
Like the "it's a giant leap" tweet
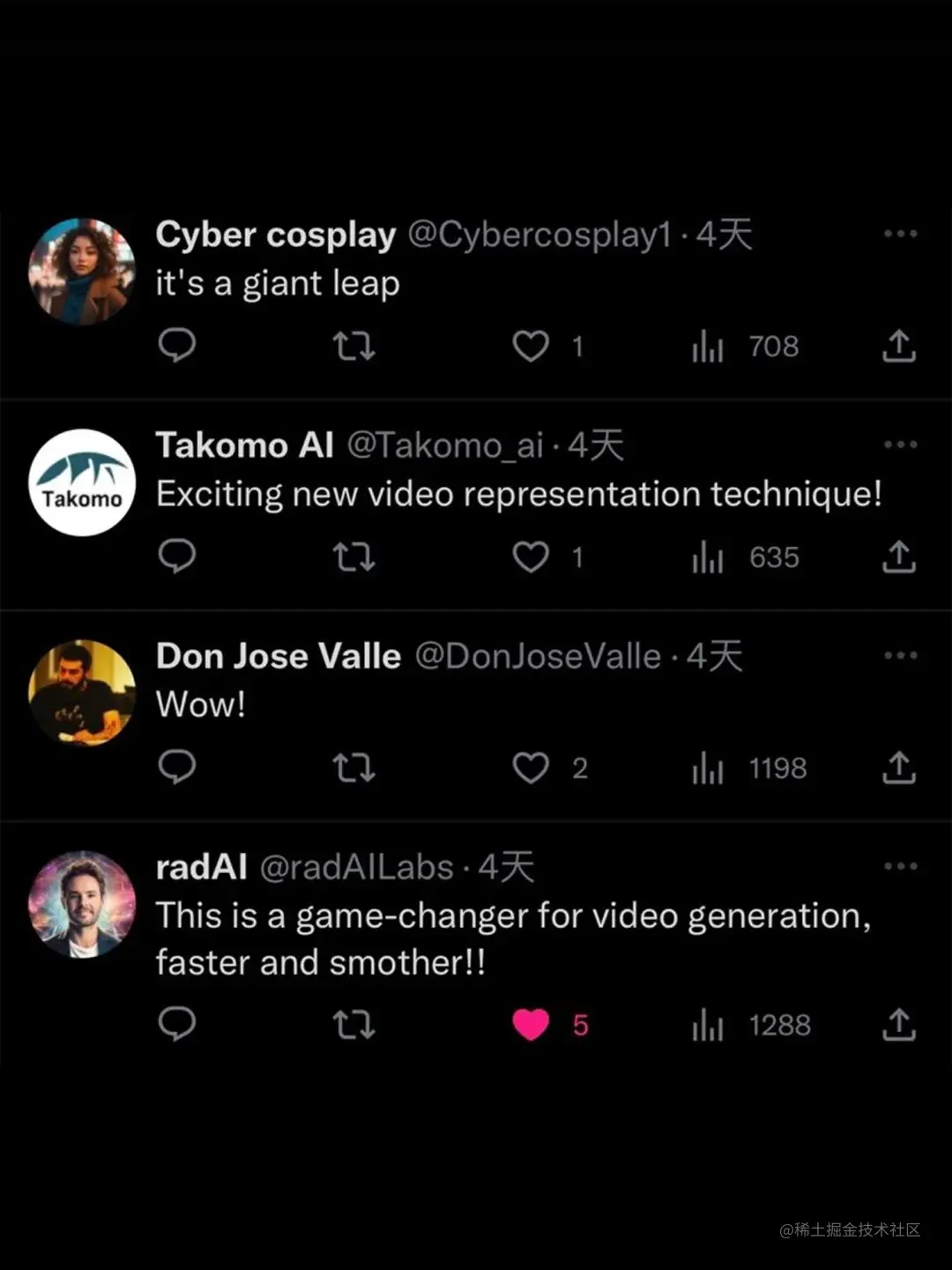(x=531, y=346)
